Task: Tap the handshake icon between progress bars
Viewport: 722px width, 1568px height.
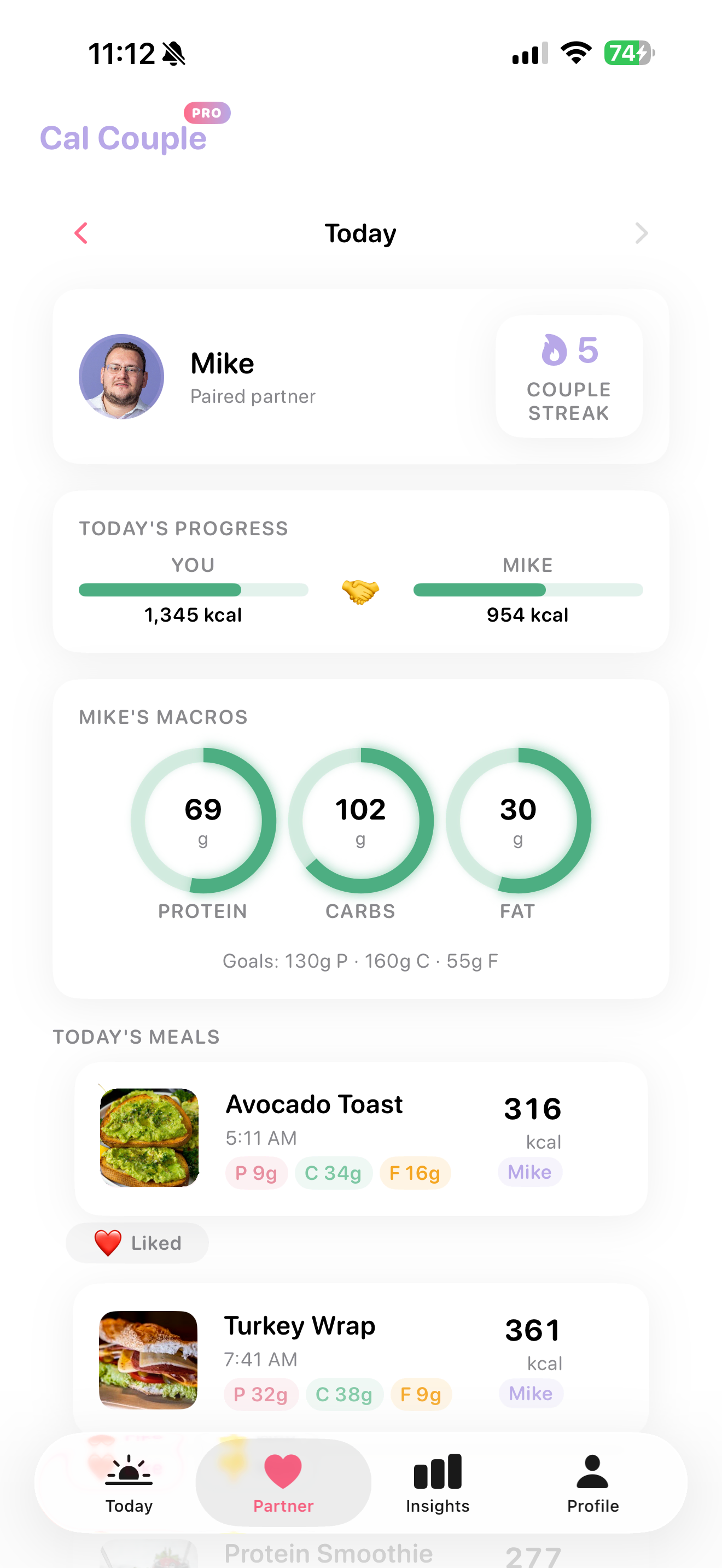Action: 360,590
